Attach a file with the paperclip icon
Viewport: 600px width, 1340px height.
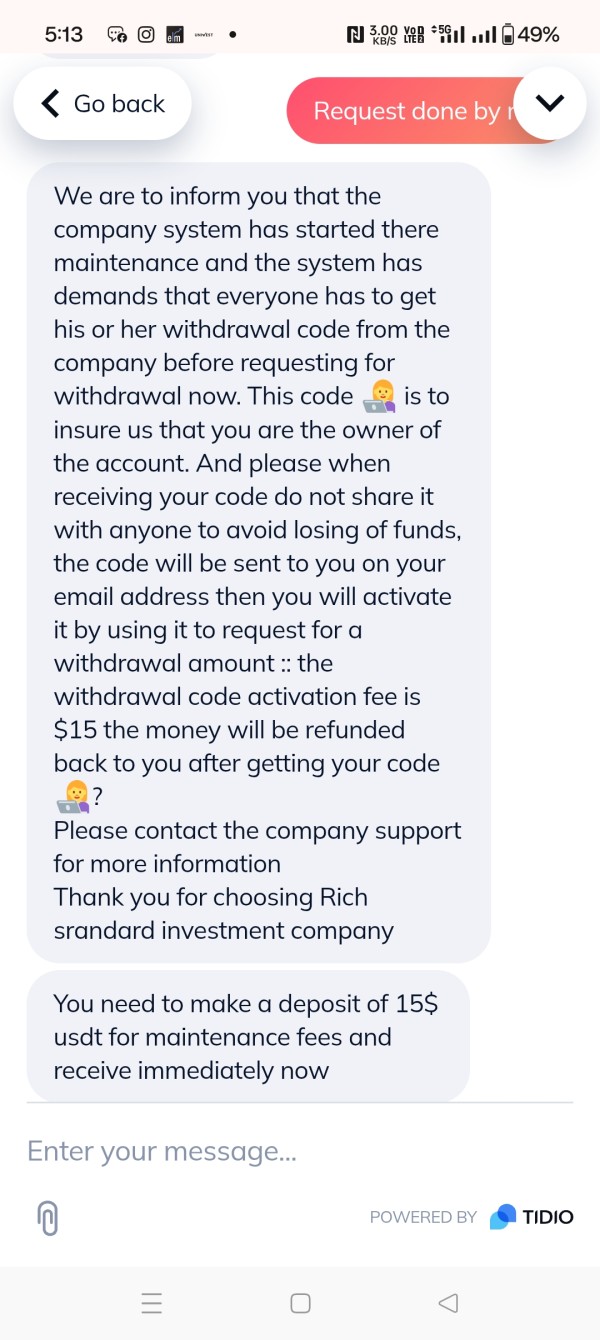click(47, 1218)
